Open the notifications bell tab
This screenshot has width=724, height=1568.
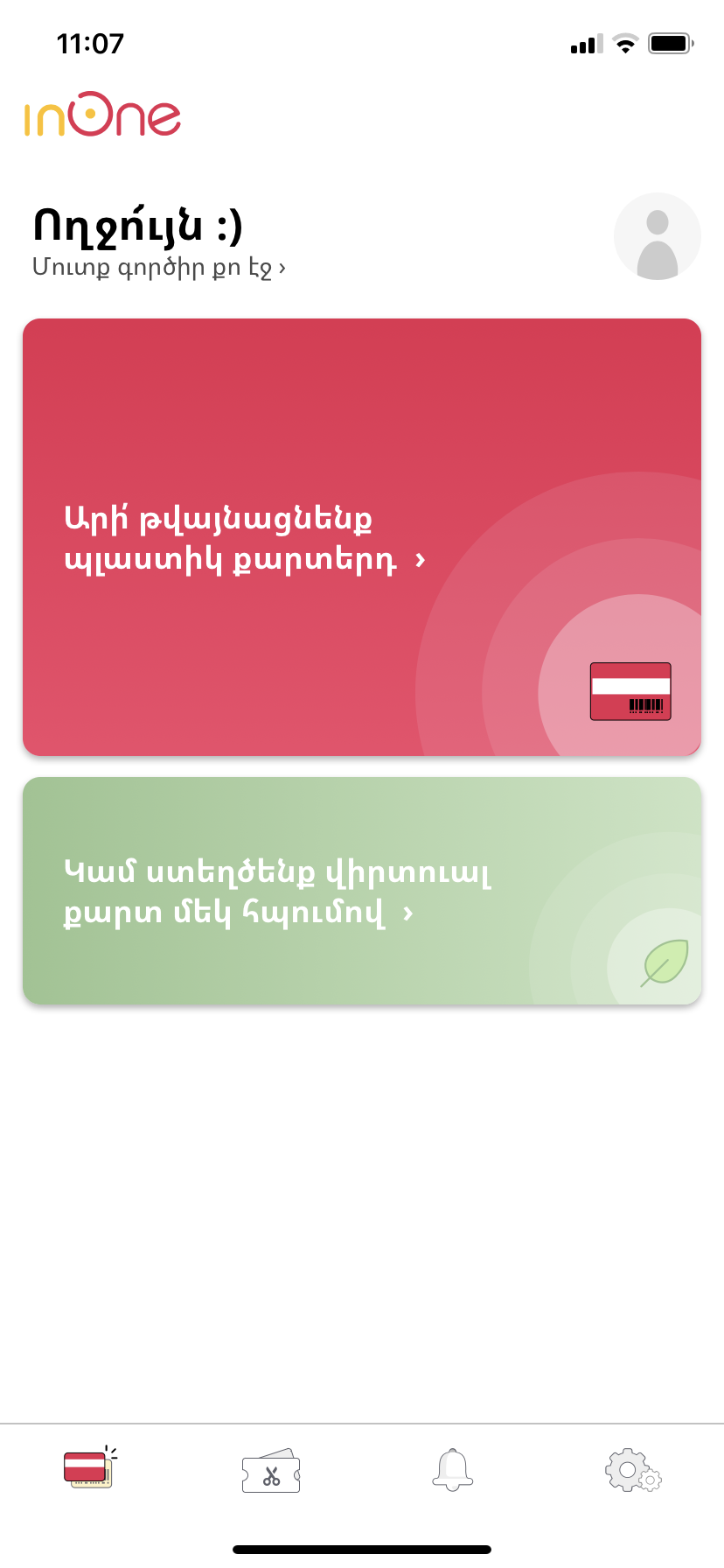tap(452, 1470)
